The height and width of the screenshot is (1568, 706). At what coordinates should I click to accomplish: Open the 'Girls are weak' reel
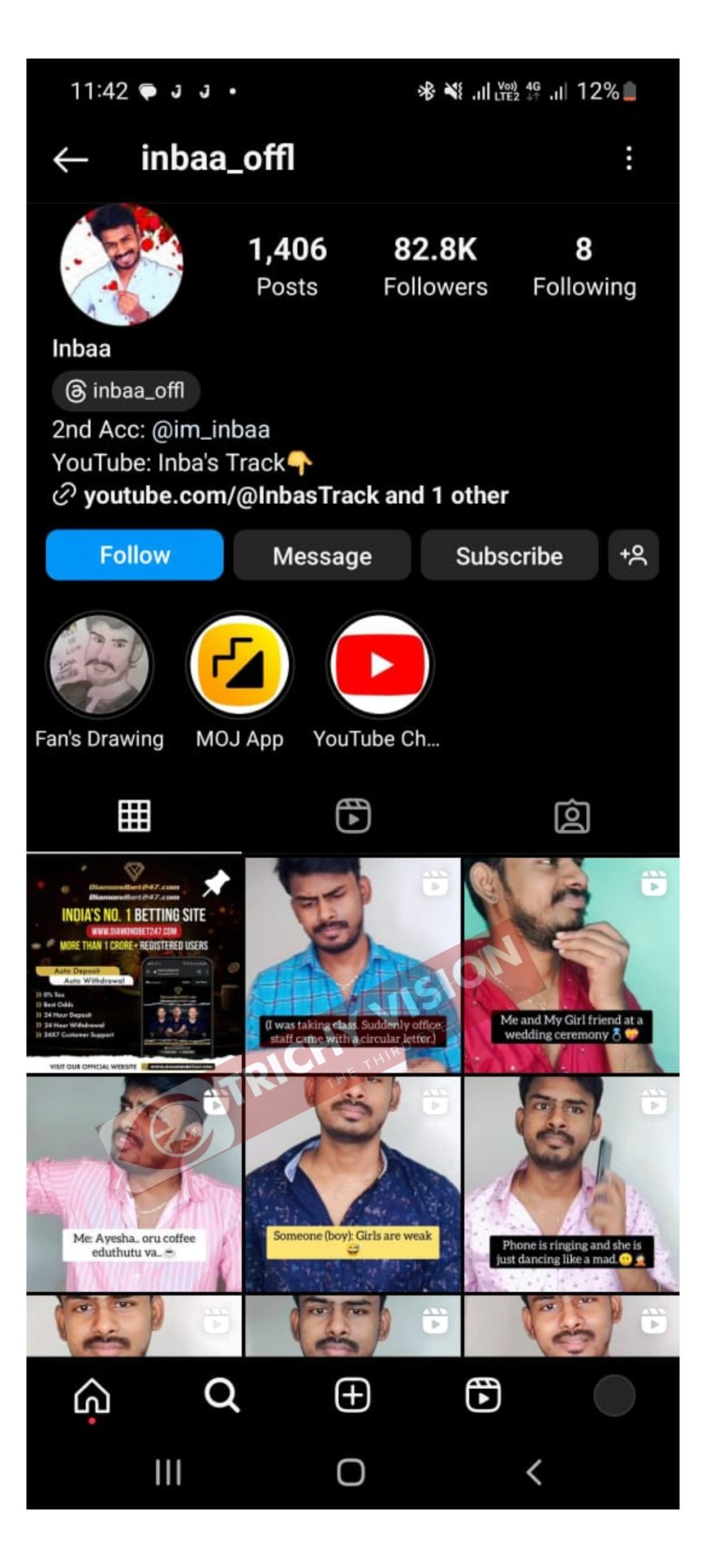(x=352, y=1184)
